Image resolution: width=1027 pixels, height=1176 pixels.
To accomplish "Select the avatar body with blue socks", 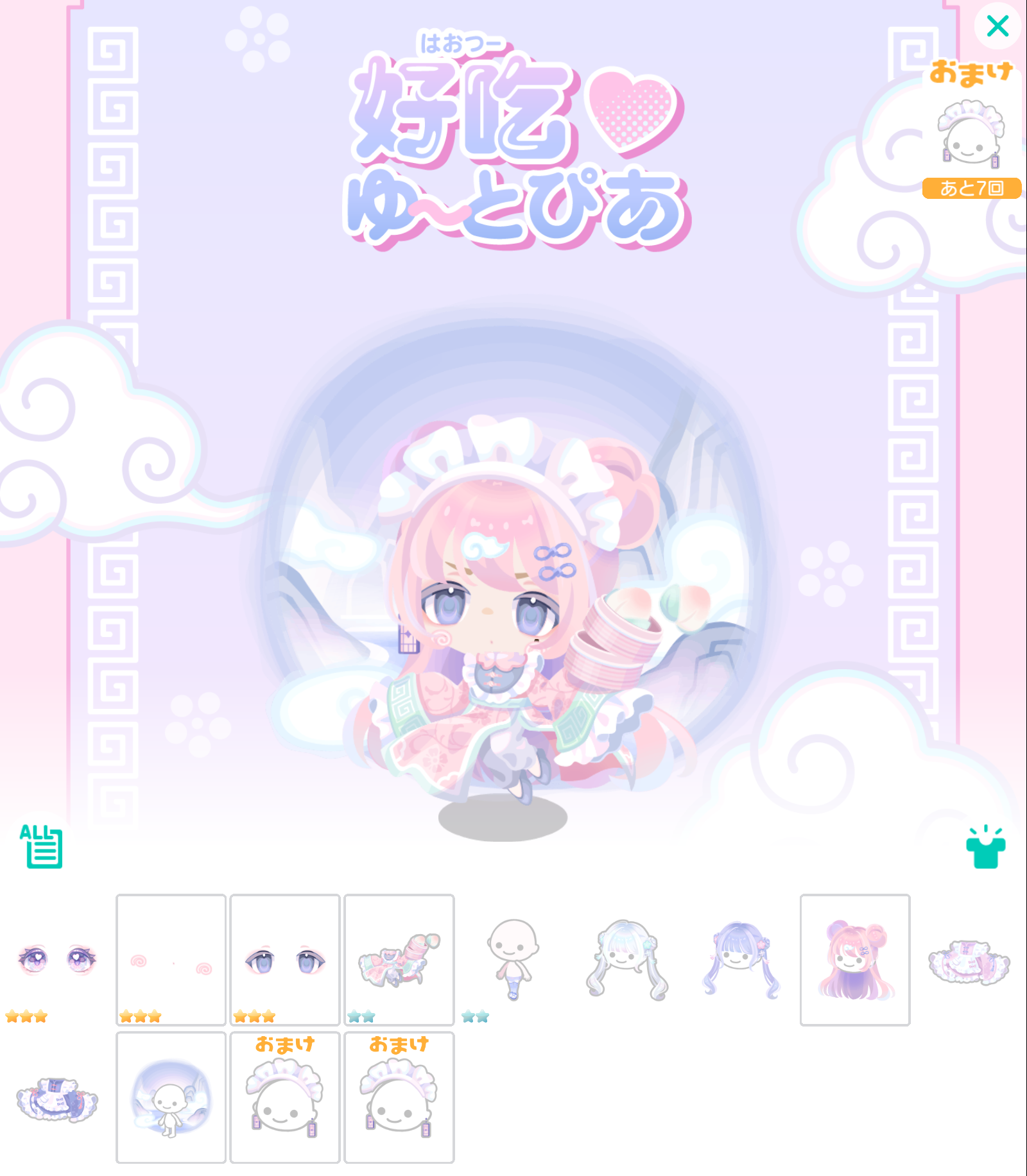I will click(513, 960).
